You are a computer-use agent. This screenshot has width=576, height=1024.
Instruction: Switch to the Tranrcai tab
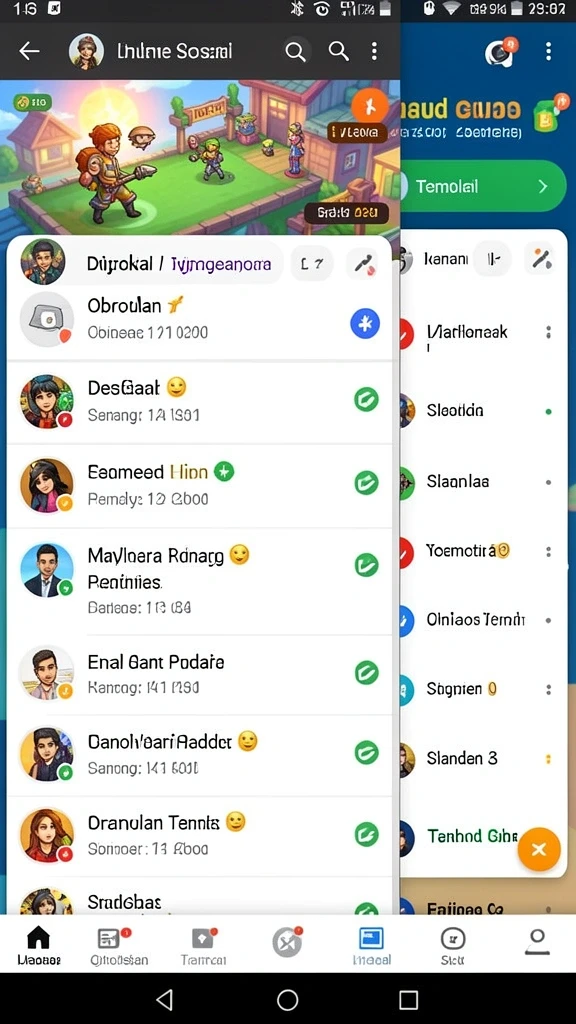[203, 947]
